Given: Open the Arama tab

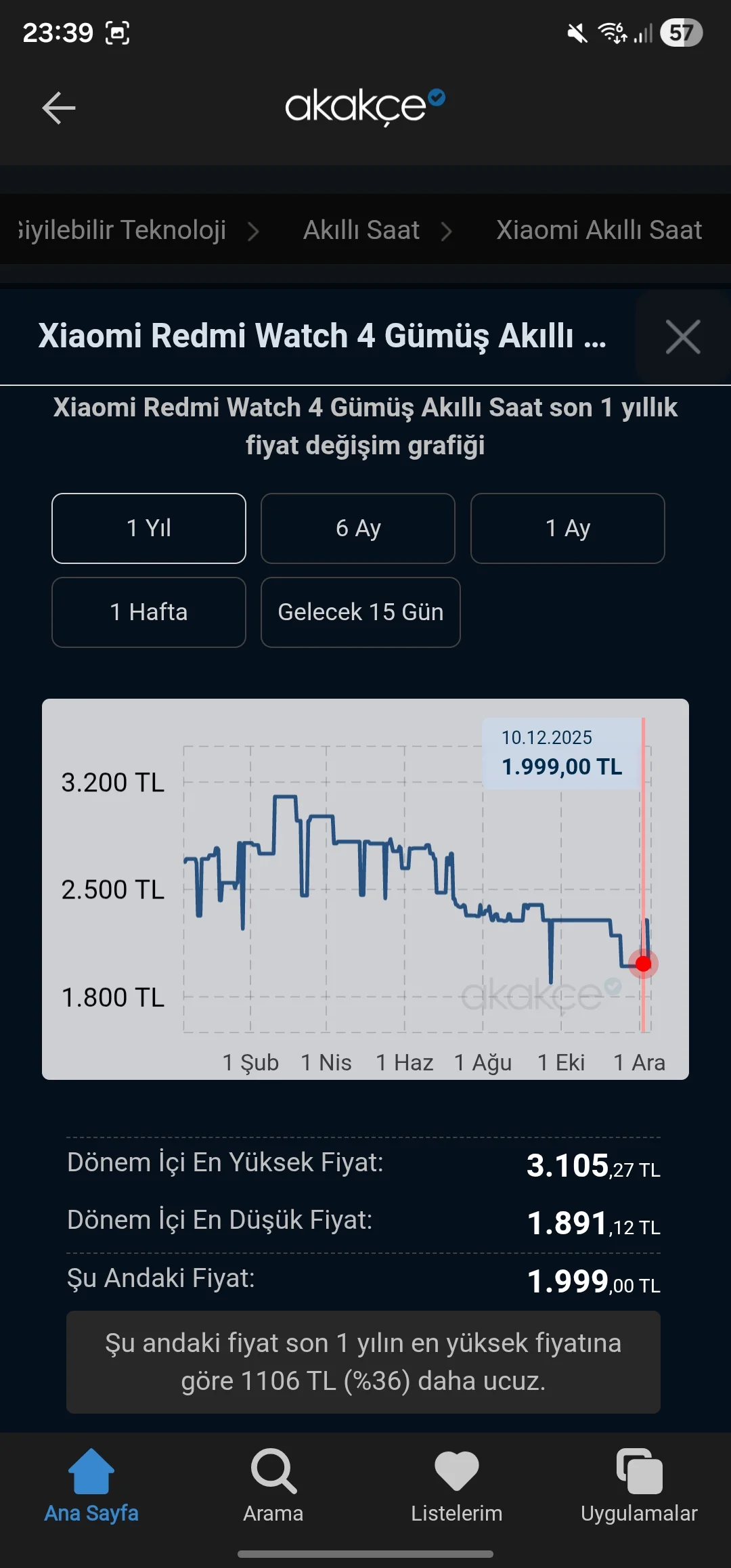Looking at the screenshot, I should [x=273, y=1485].
